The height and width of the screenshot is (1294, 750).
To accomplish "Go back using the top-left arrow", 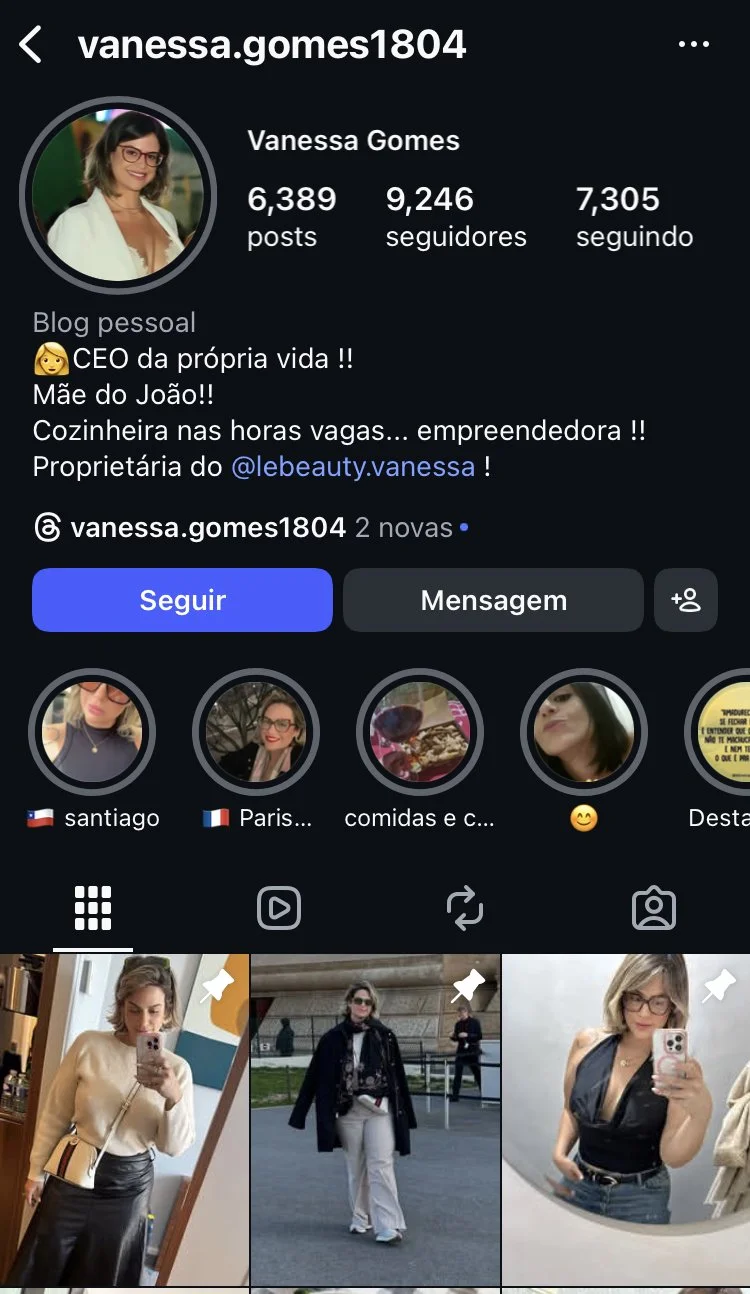I will point(31,45).
